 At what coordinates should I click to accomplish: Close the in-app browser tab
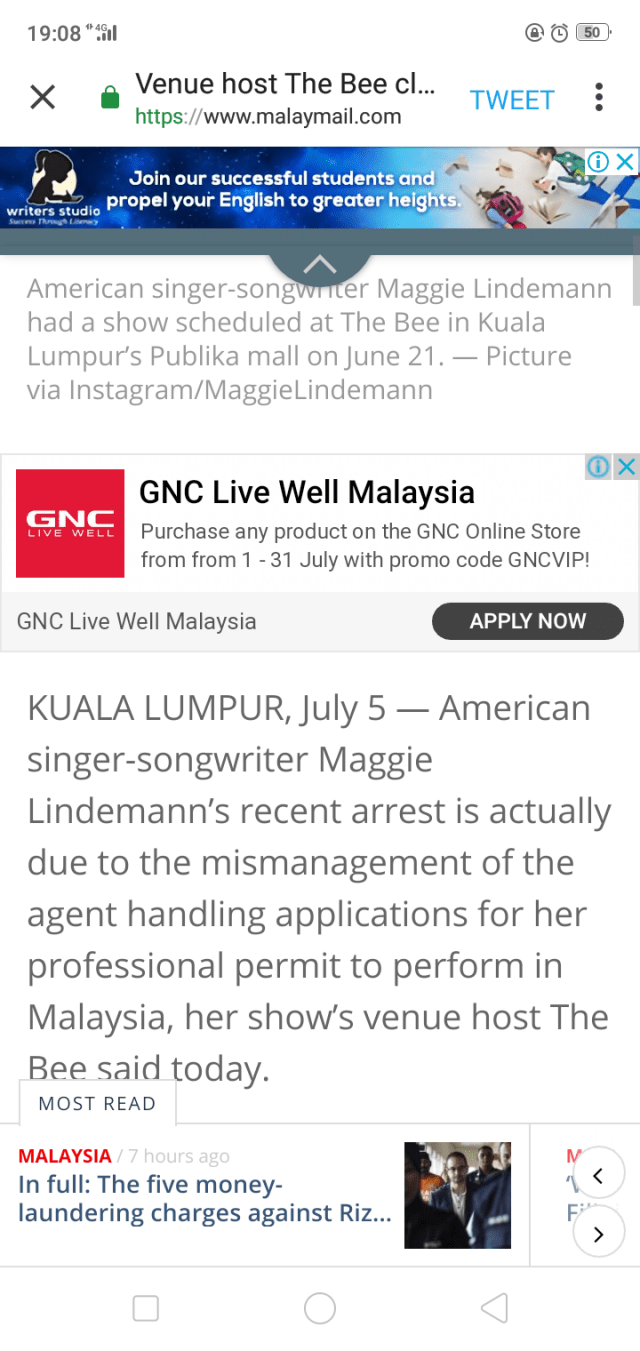click(x=42, y=98)
